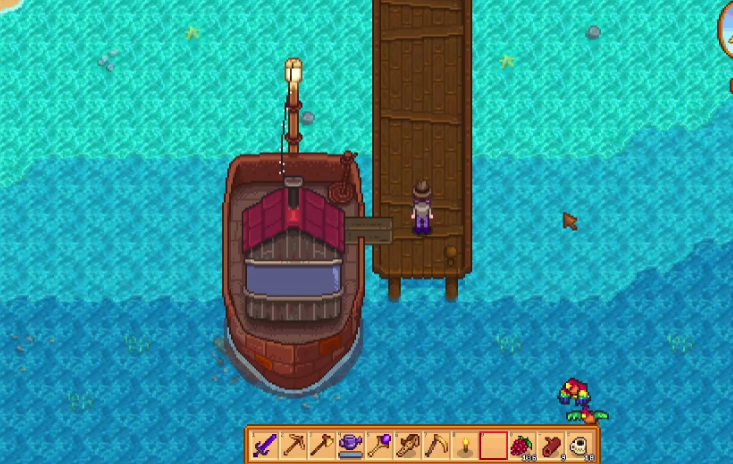Select the empty highlighted toolbar slot

pos(493,444)
